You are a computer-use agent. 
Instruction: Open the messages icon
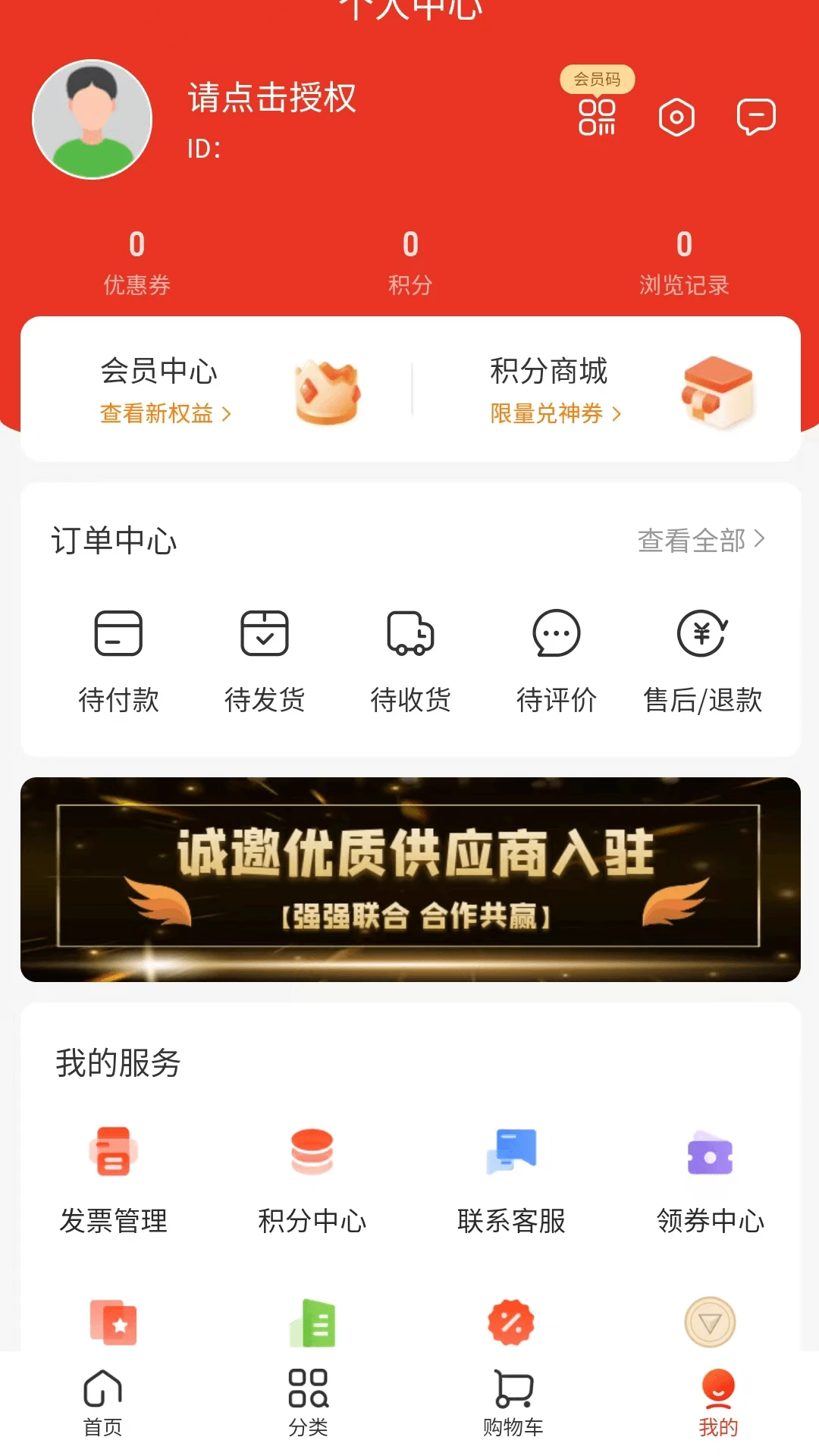coord(756,118)
